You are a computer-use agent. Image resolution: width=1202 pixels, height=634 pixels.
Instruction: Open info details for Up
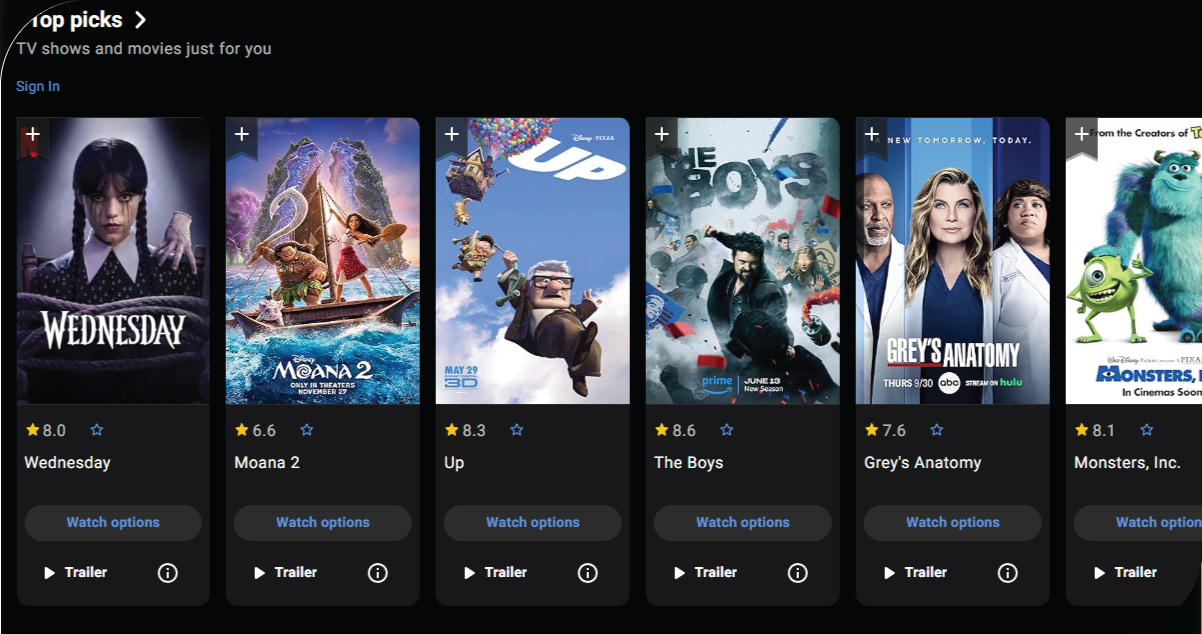[x=588, y=572]
